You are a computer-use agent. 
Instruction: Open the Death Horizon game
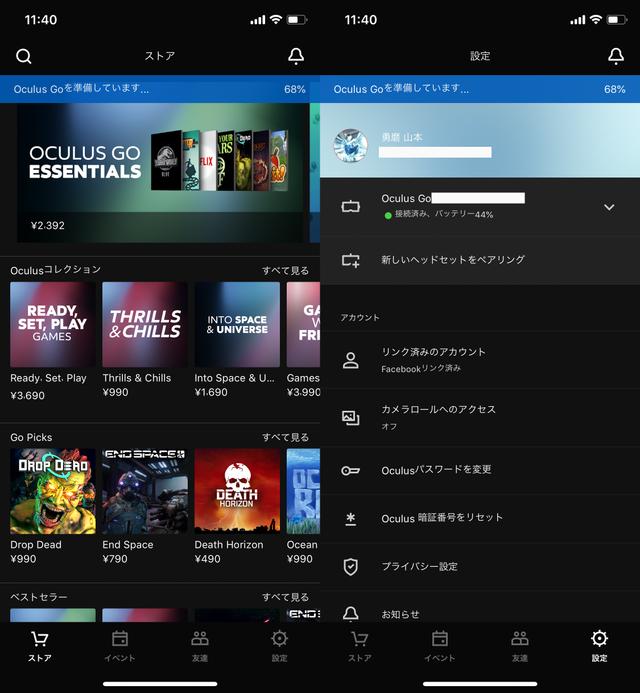(237, 491)
